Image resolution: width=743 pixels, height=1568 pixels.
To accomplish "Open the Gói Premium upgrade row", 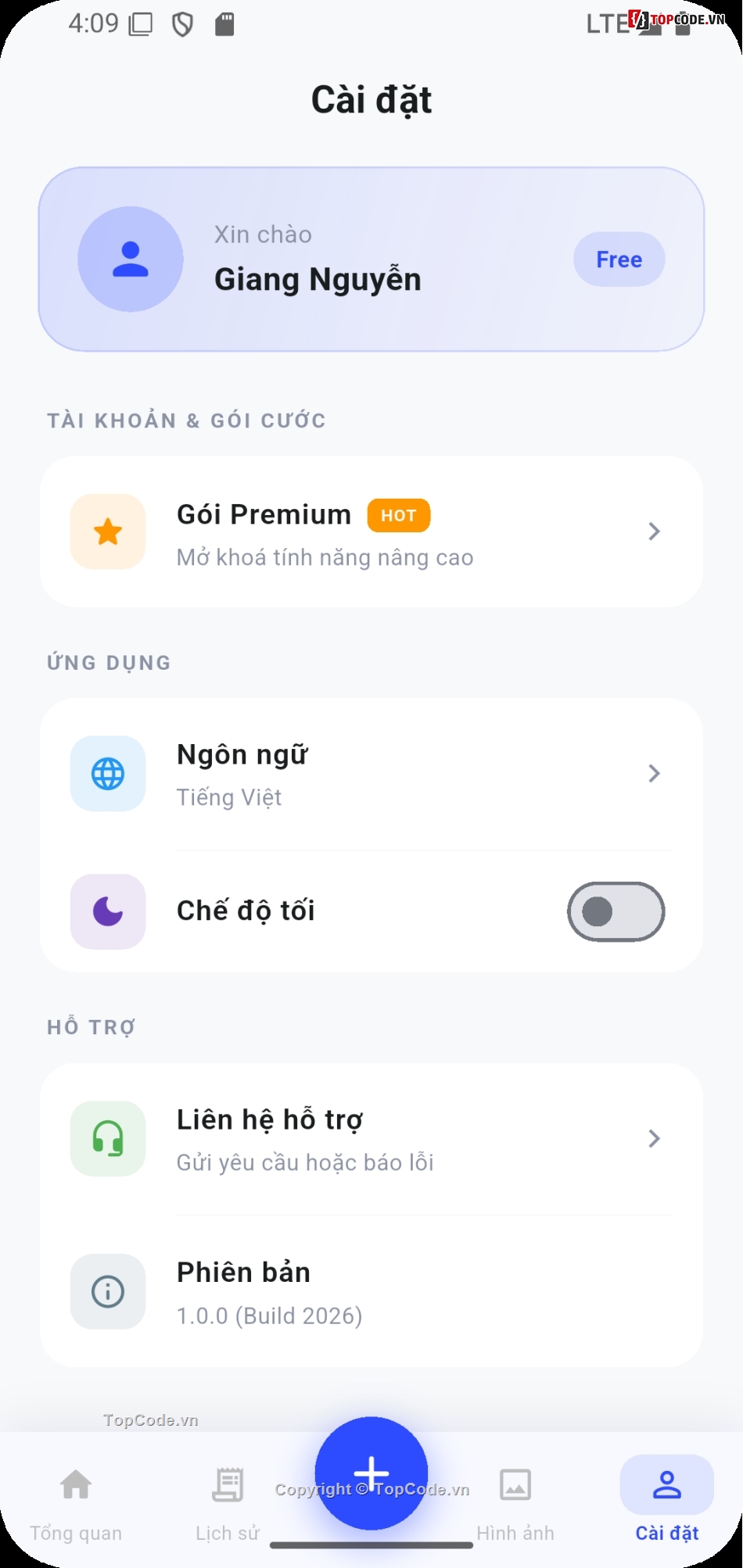I will [x=371, y=531].
